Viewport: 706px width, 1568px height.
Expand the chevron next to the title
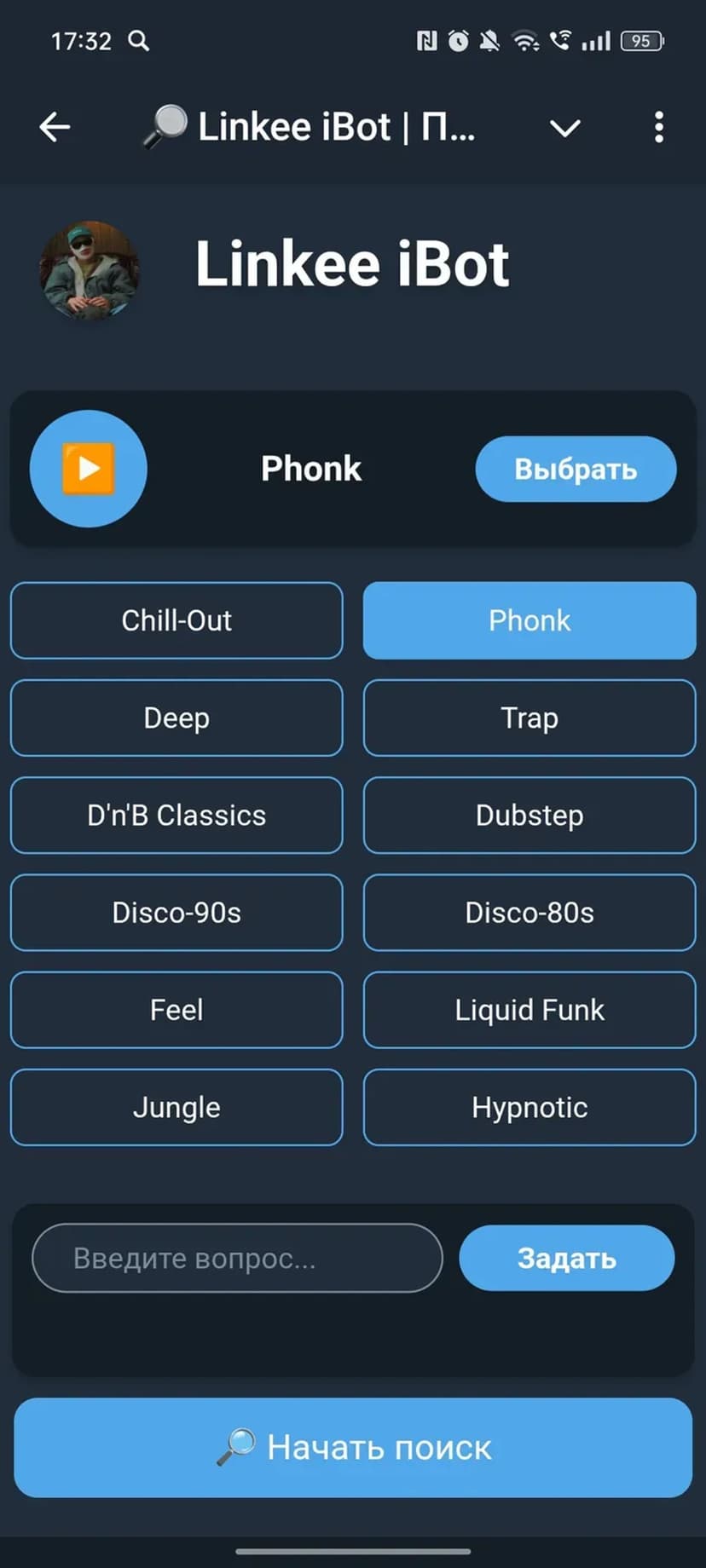point(564,128)
